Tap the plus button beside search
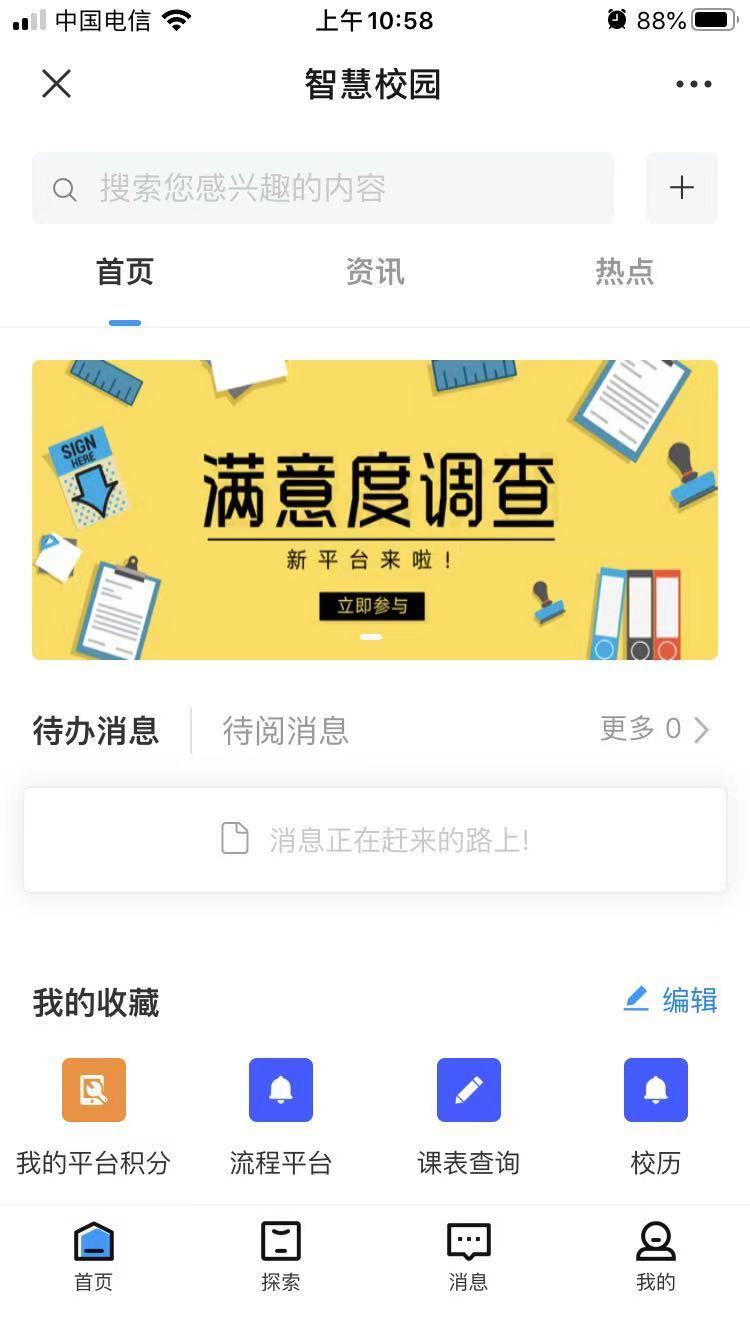Screen dimensions: 750x1334 pyautogui.click(x=682, y=188)
